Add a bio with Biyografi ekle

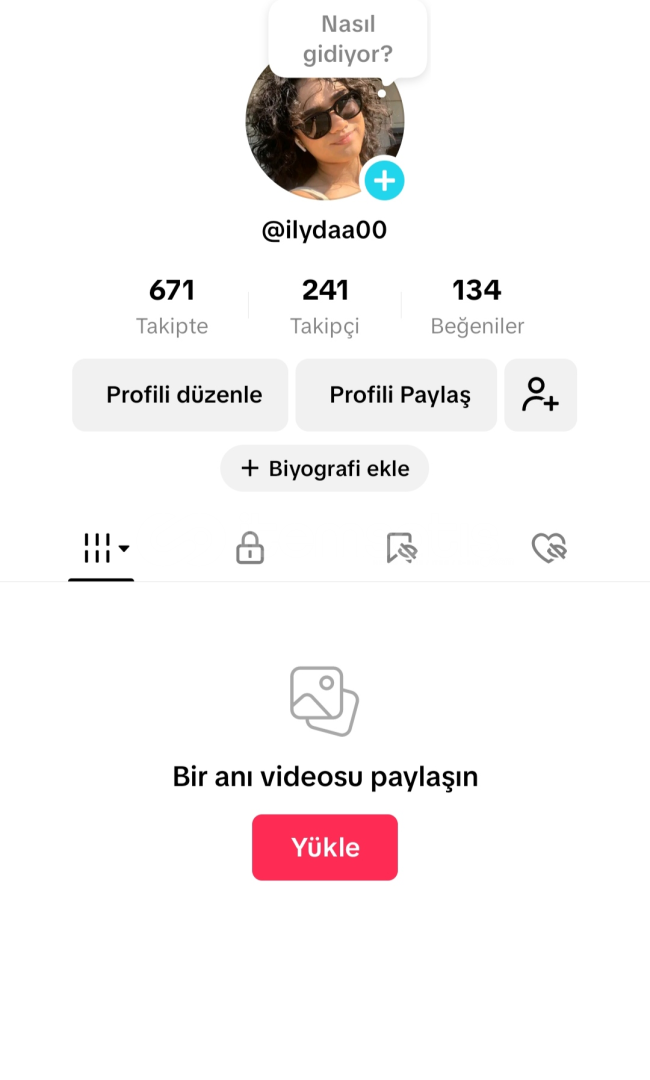[324, 468]
